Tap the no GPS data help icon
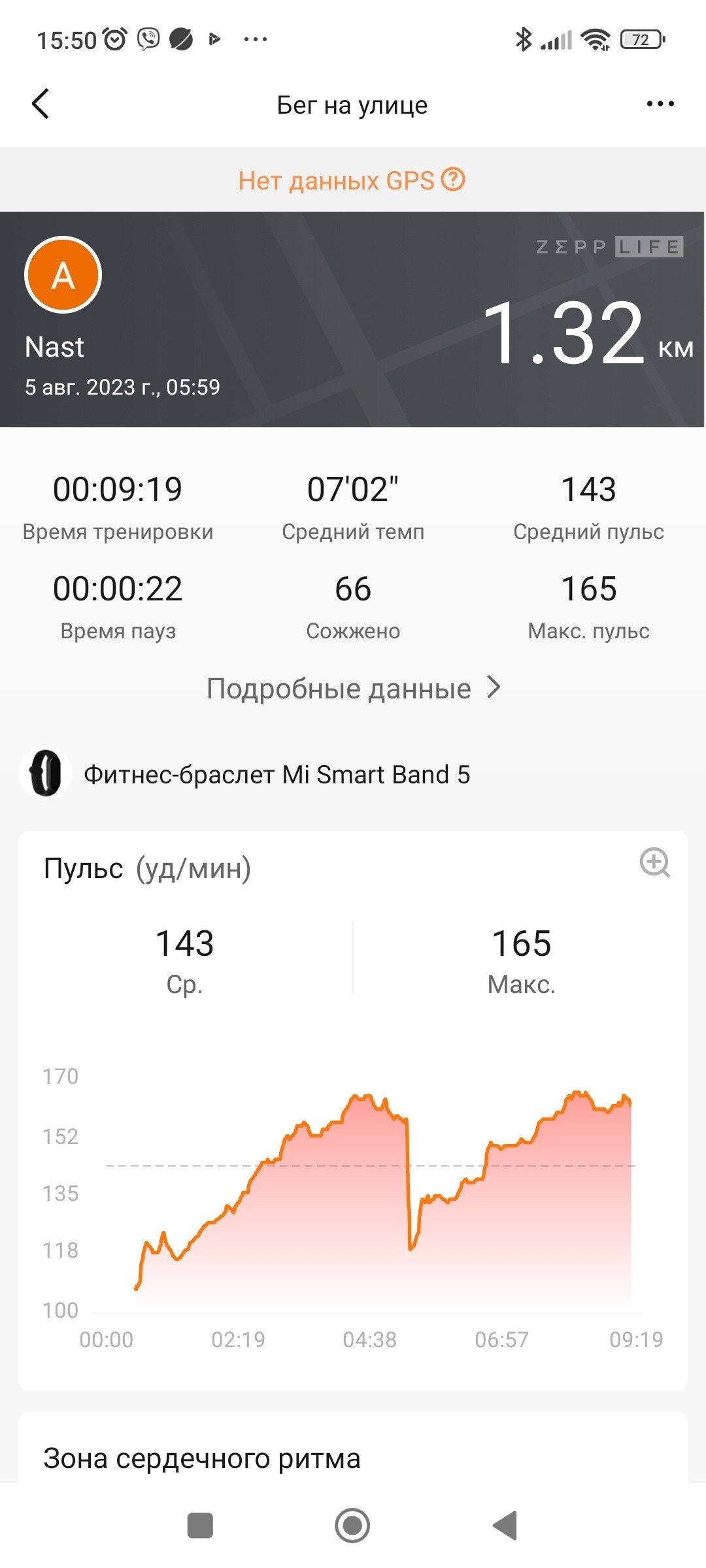Viewport: 706px width, 1568px height. 453,179
